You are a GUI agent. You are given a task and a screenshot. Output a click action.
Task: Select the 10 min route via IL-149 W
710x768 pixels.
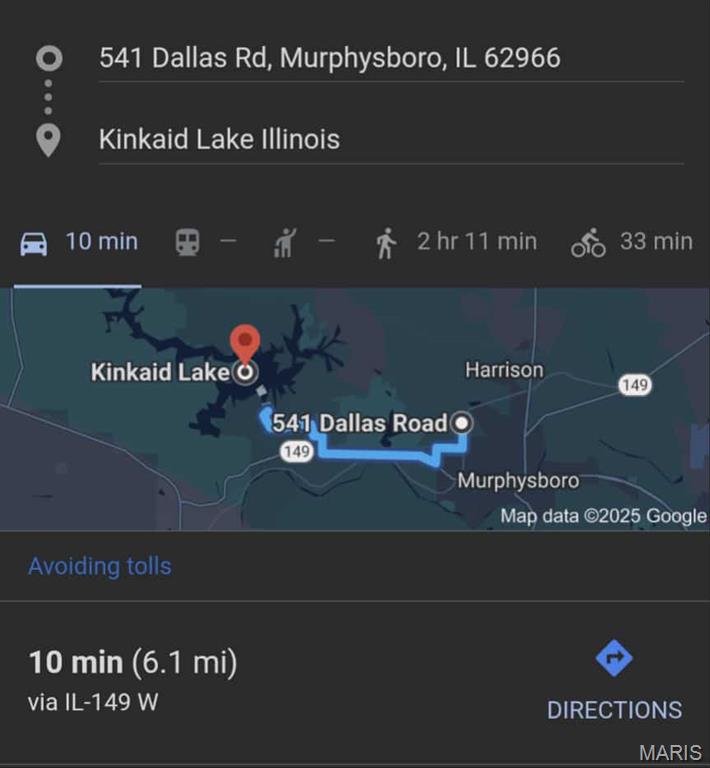[x=133, y=679]
